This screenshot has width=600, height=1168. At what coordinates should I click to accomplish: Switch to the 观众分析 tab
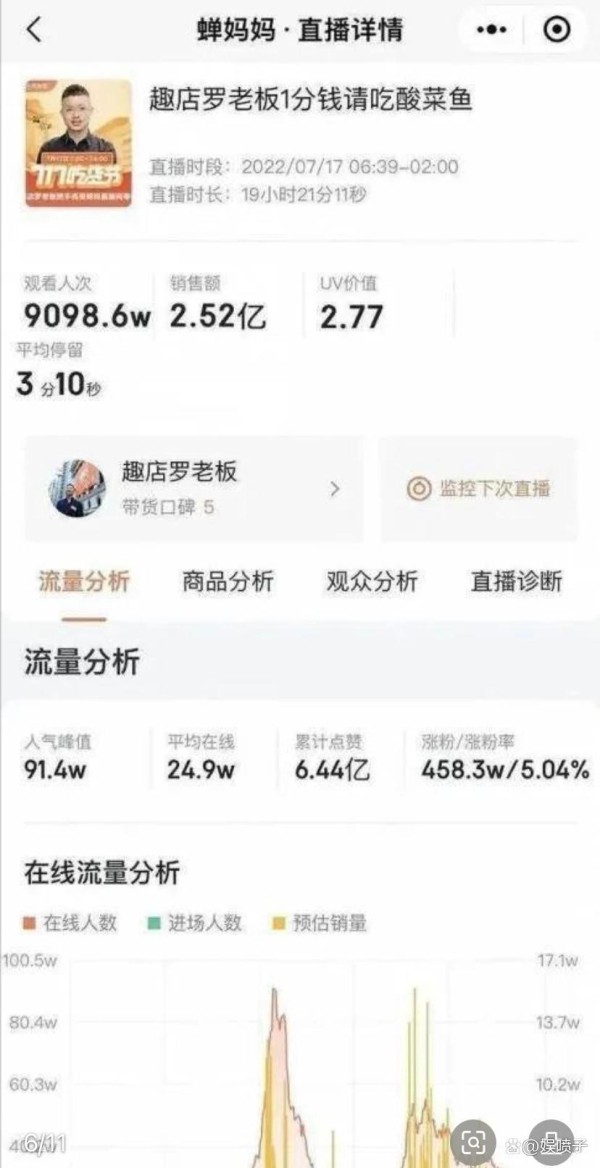coord(372,581)
